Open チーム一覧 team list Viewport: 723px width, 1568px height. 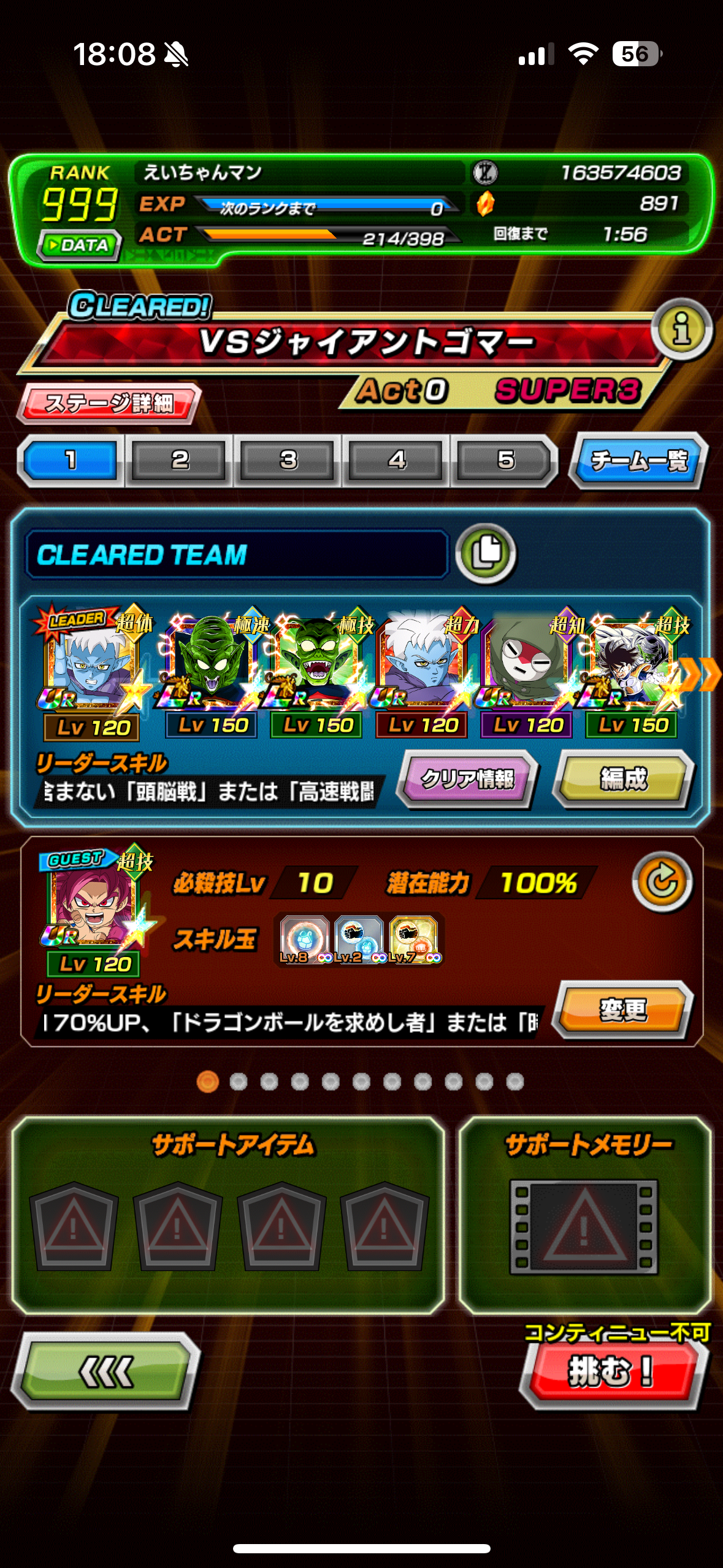pos(638,461)
